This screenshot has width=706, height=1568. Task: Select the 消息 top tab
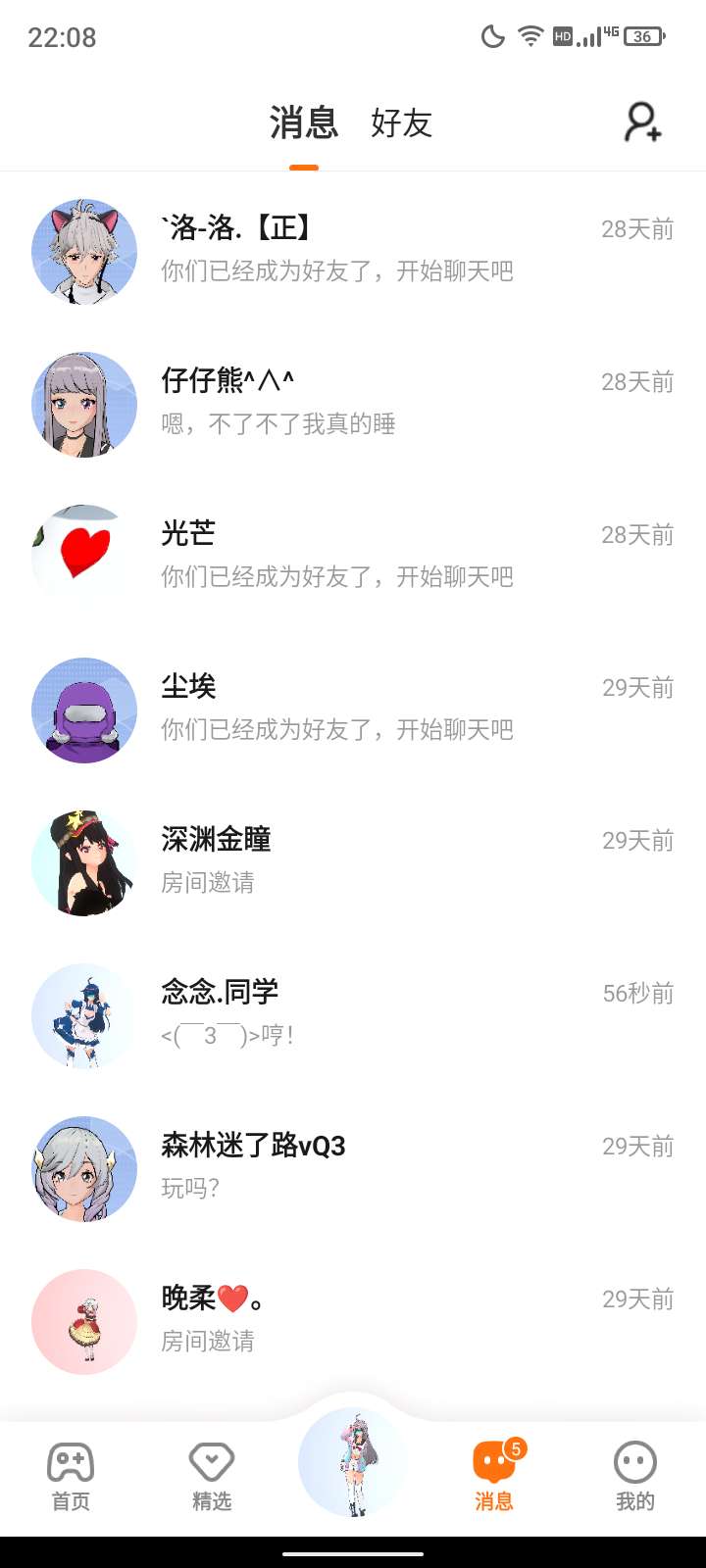304,123
